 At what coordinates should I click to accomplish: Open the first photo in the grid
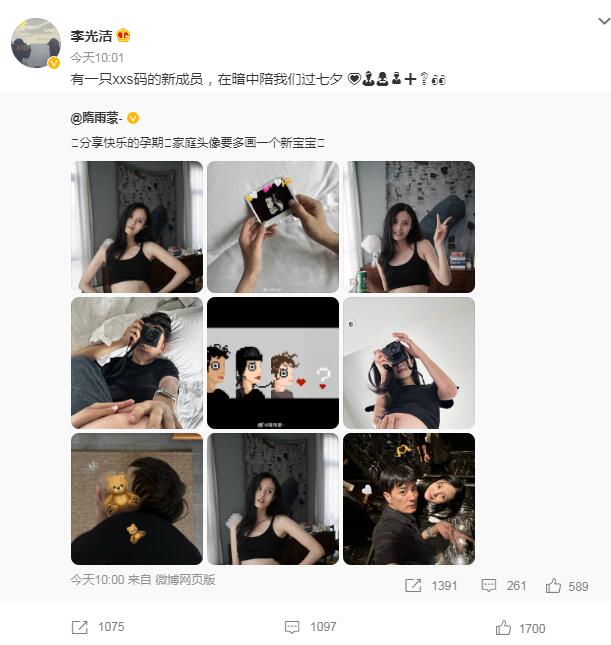(x=137, y=227)
